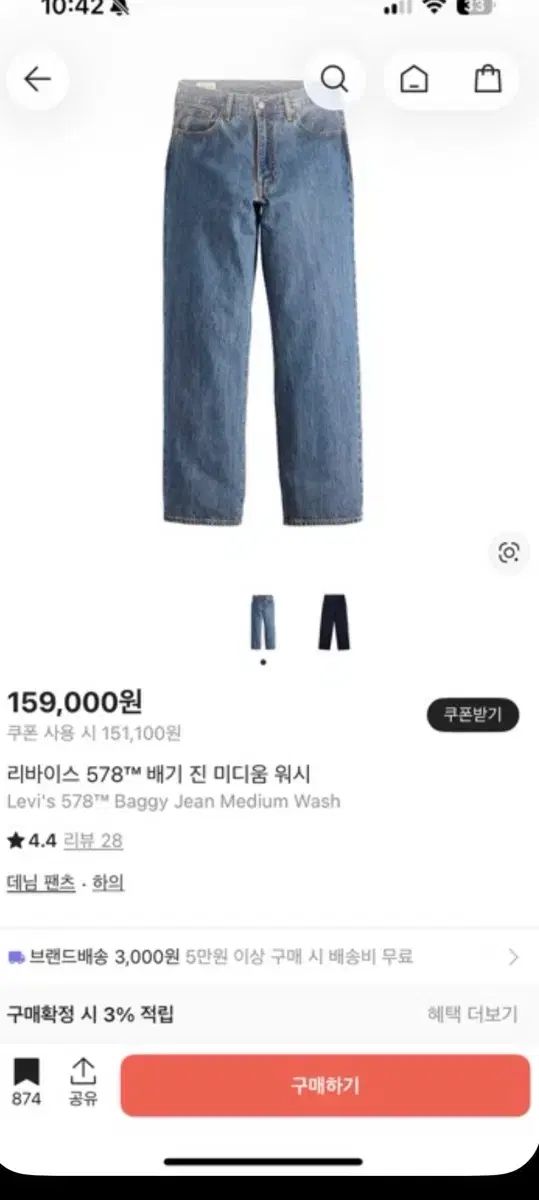Open 리뷰 28 reviews link

tap(93, 841)
